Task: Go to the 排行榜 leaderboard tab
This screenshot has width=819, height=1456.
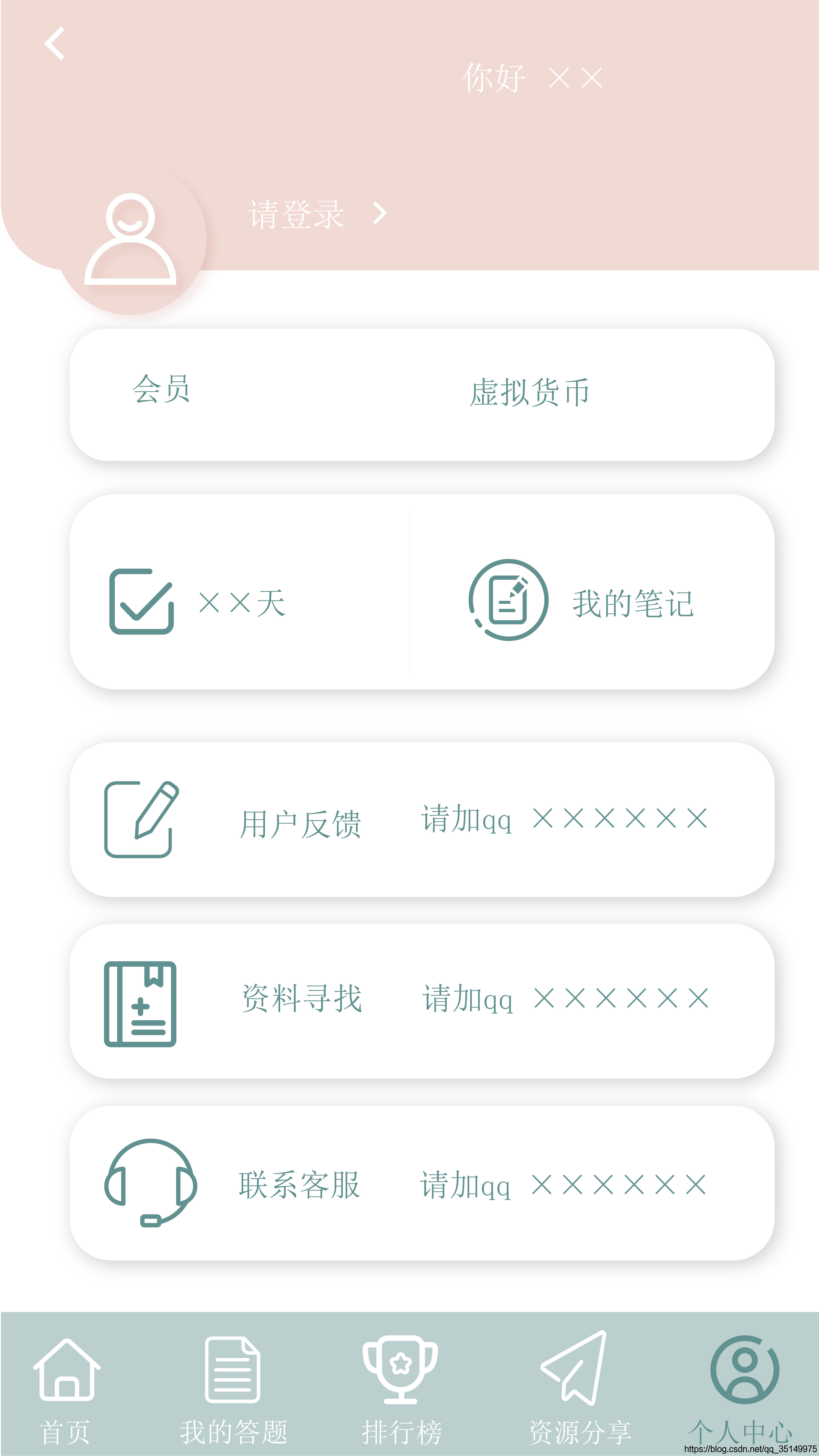Action: coord(401,1388)
